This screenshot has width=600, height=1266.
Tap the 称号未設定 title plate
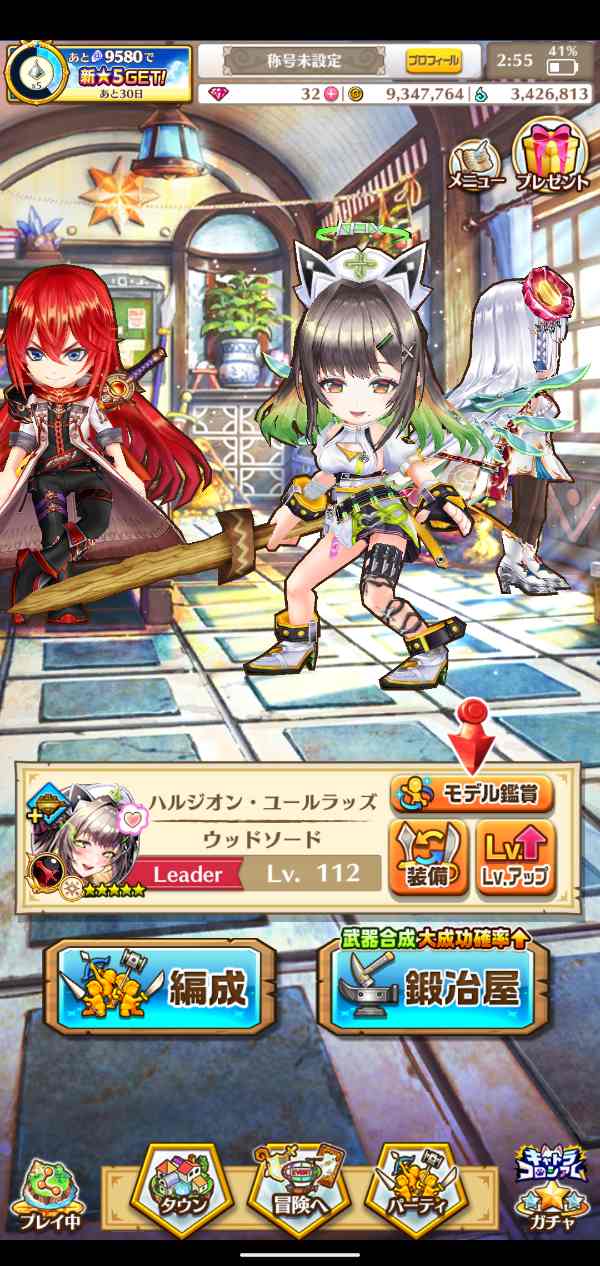[305, 61]
